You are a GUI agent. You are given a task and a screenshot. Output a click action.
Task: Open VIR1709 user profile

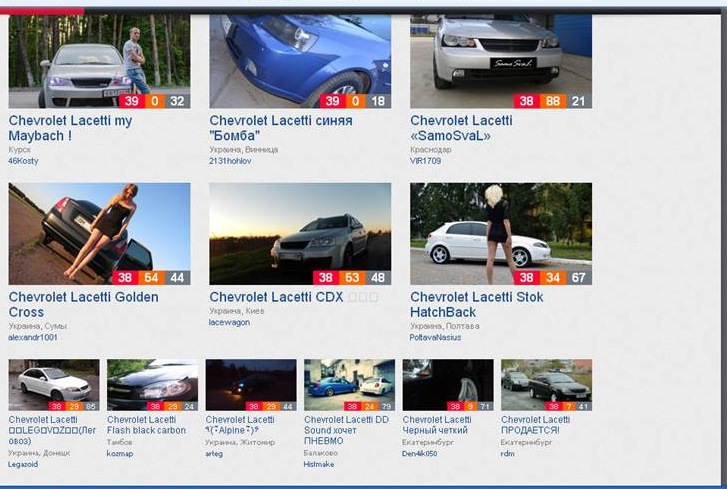point(425,160)
